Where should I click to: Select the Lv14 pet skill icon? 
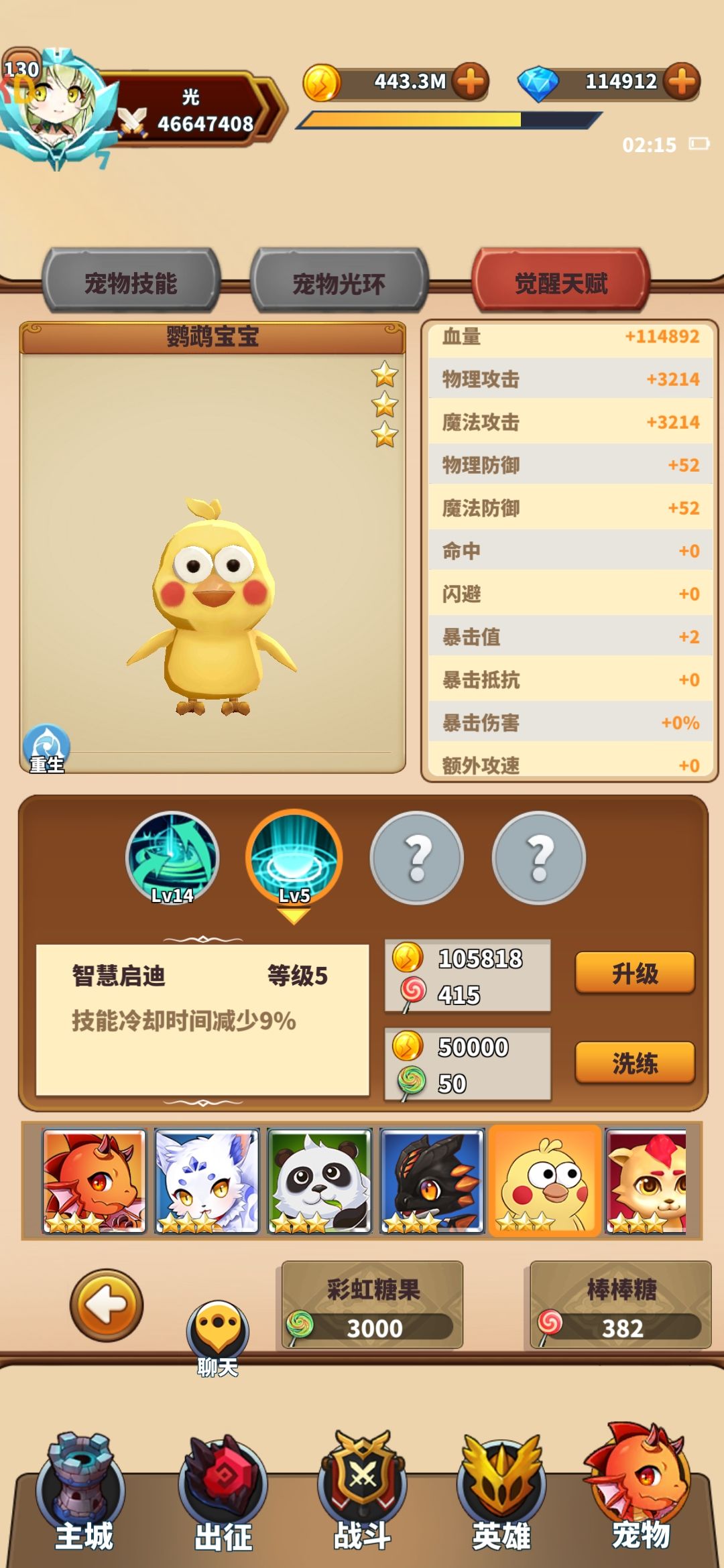pyautogui.click(x=174, y=860)
